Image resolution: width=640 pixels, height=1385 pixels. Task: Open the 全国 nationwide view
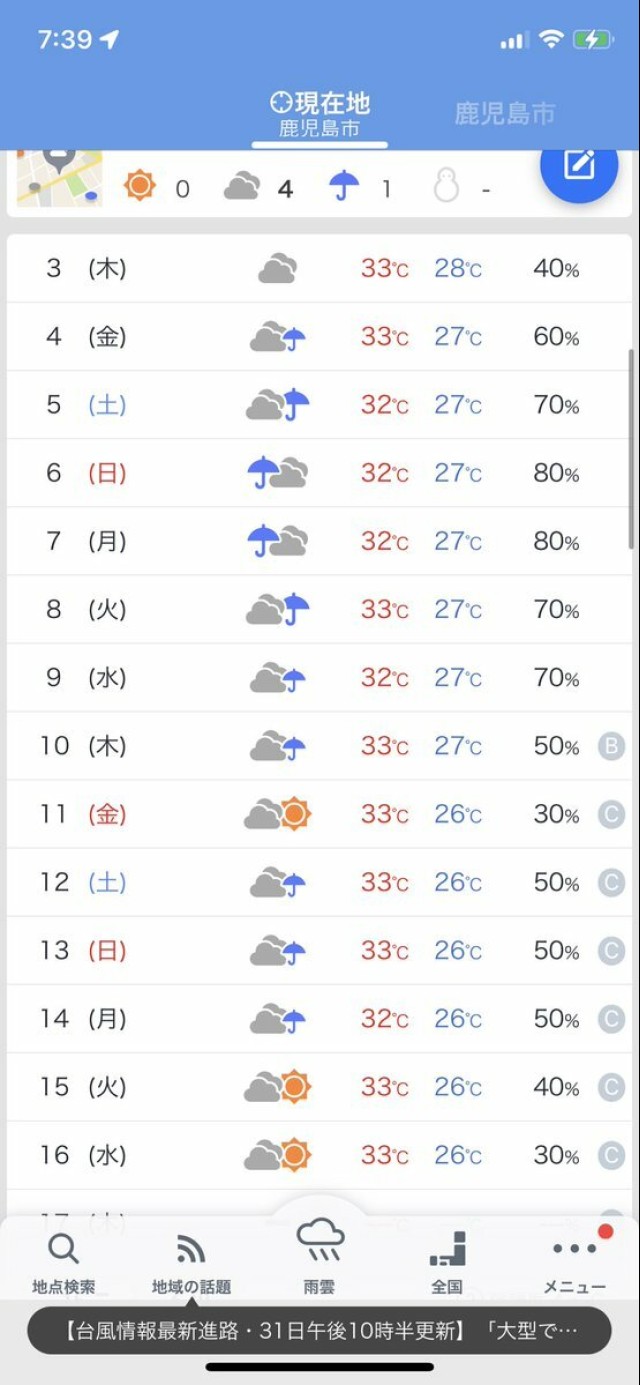[x=447, y=1263]
